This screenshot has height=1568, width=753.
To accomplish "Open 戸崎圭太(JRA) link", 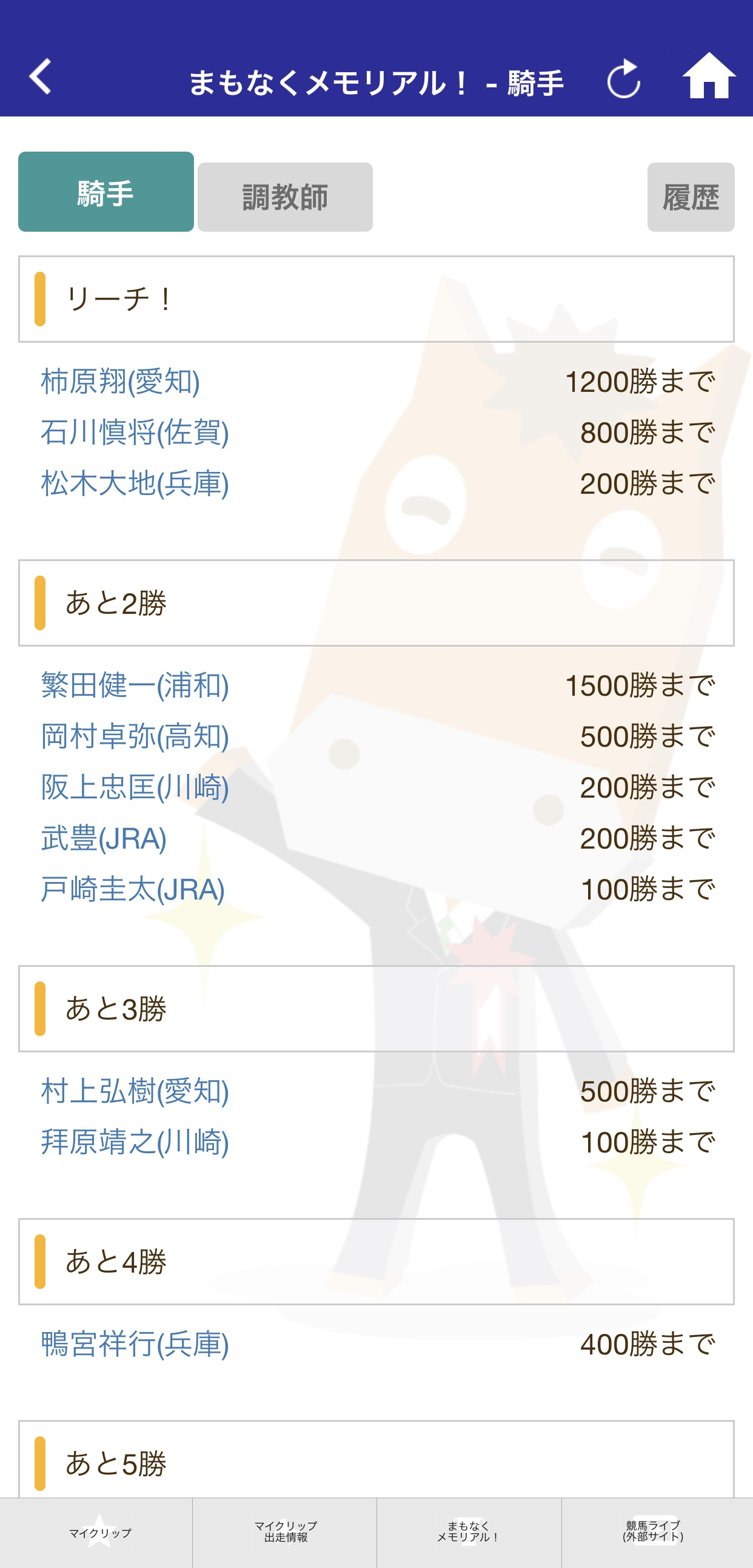I will [x=133, y=890].
